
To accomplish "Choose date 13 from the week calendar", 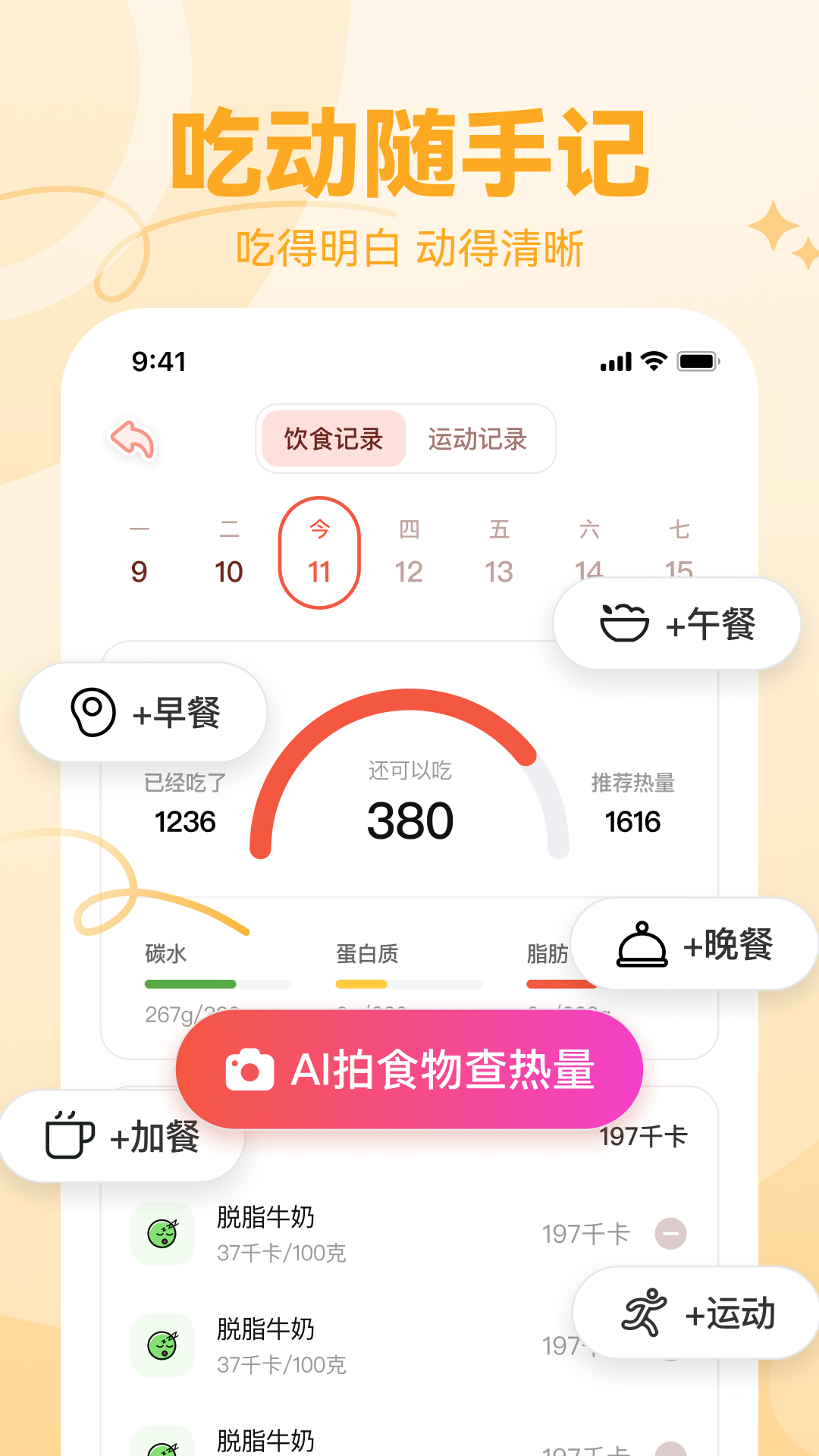I will pos(500,571).
